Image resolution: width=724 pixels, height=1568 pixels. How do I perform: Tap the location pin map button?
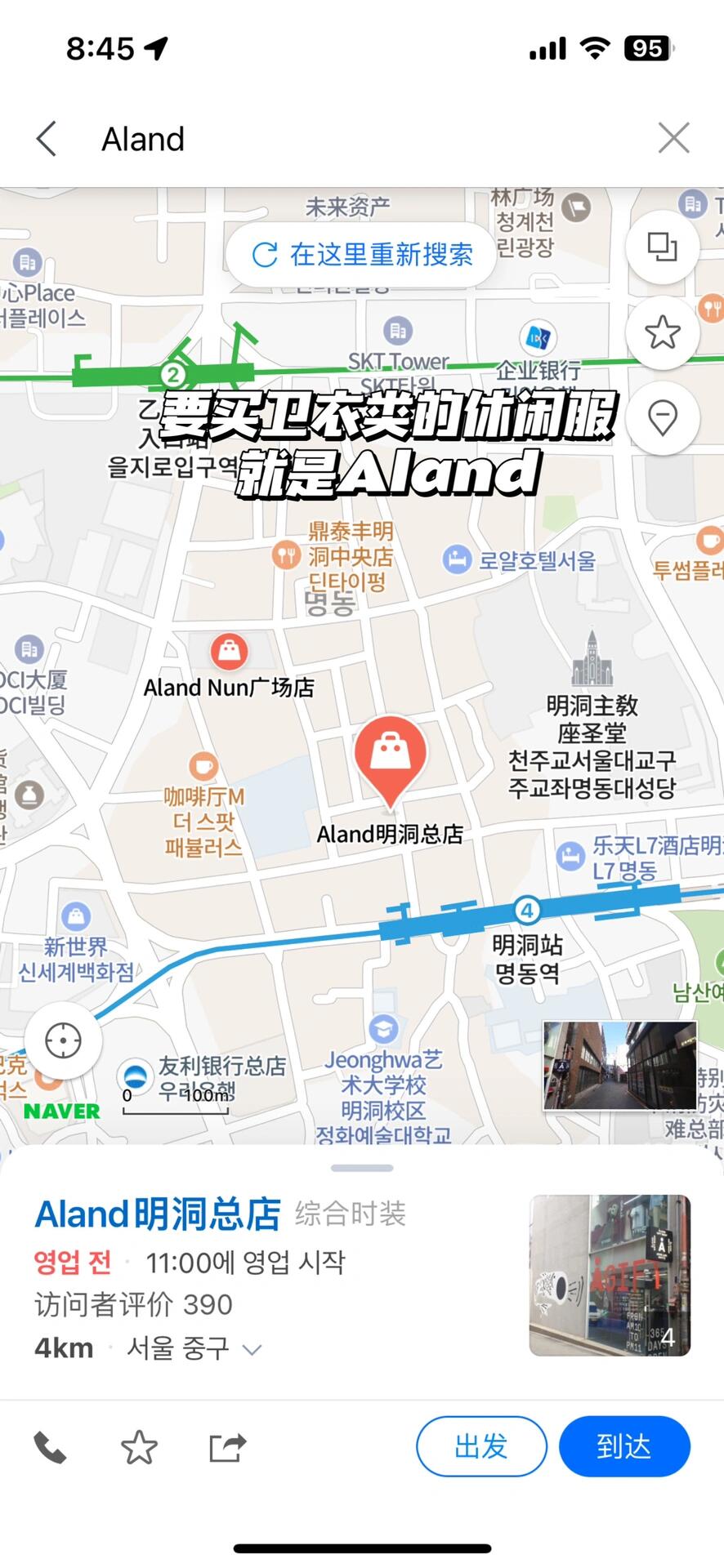[662, 418]
